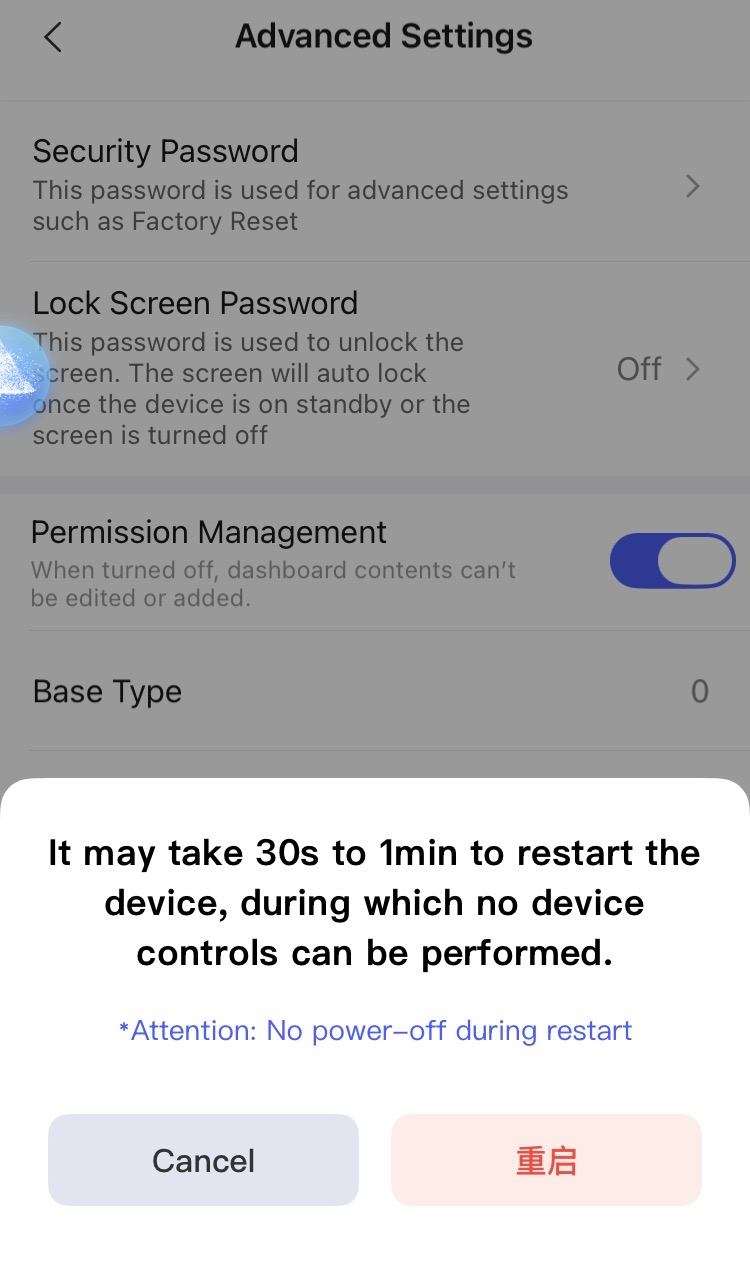Toggle the Permission Management switch
The height and width of the screenshot is (1286, 750).
672,561
